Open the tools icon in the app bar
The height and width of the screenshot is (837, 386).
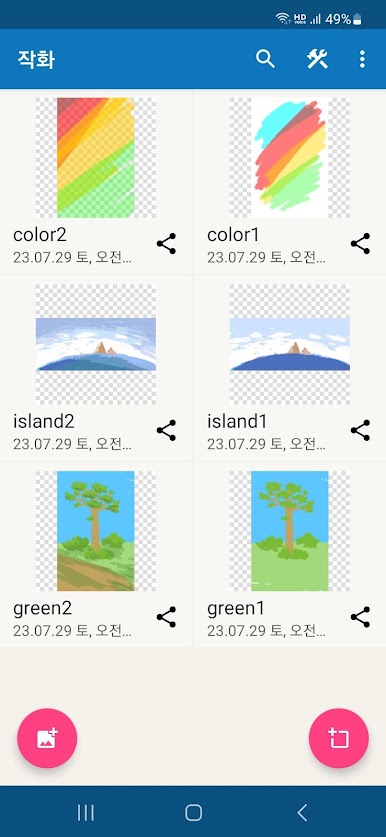click(317, 59)
